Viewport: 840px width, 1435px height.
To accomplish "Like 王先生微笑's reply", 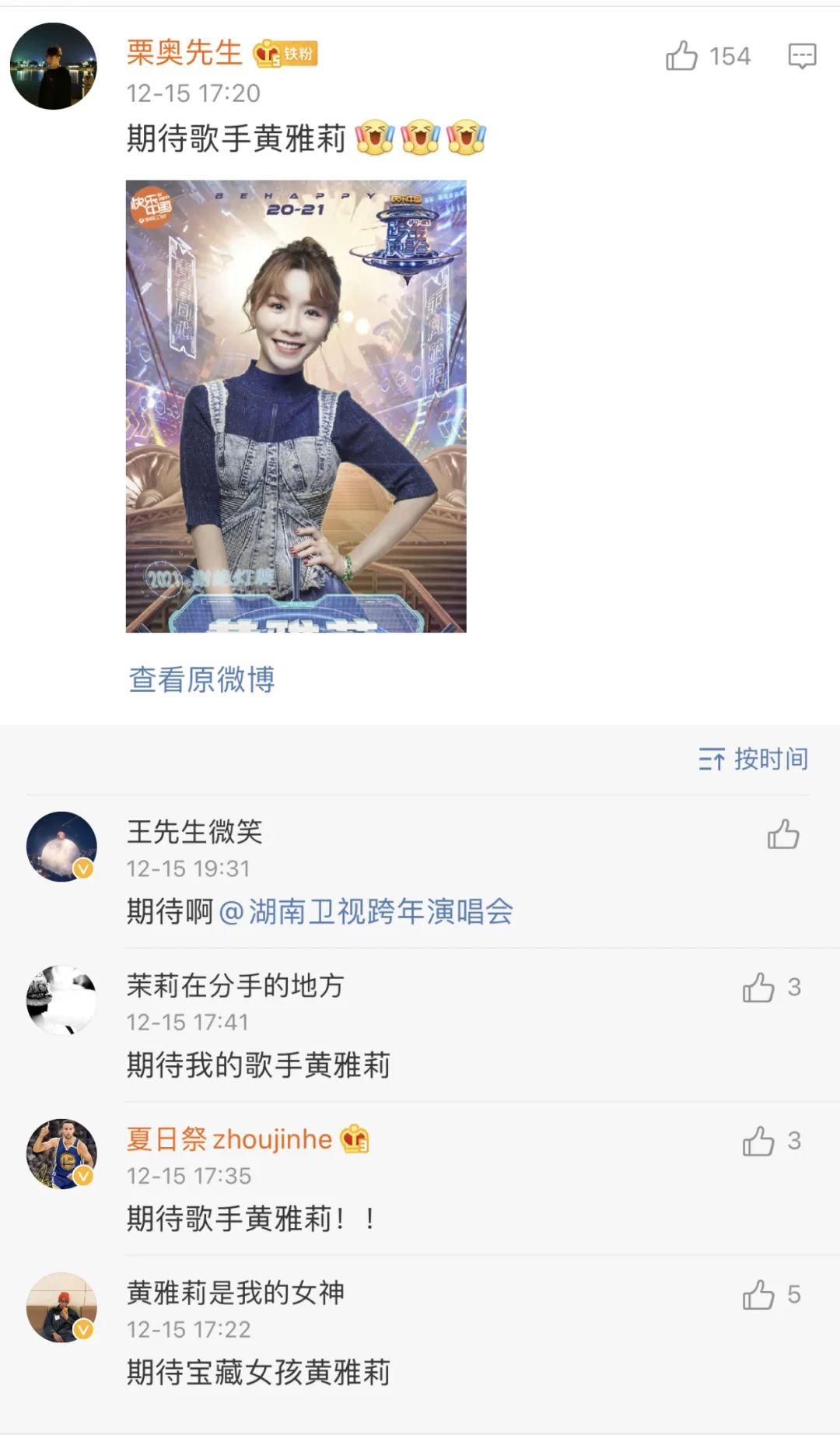I will (783, 833).
